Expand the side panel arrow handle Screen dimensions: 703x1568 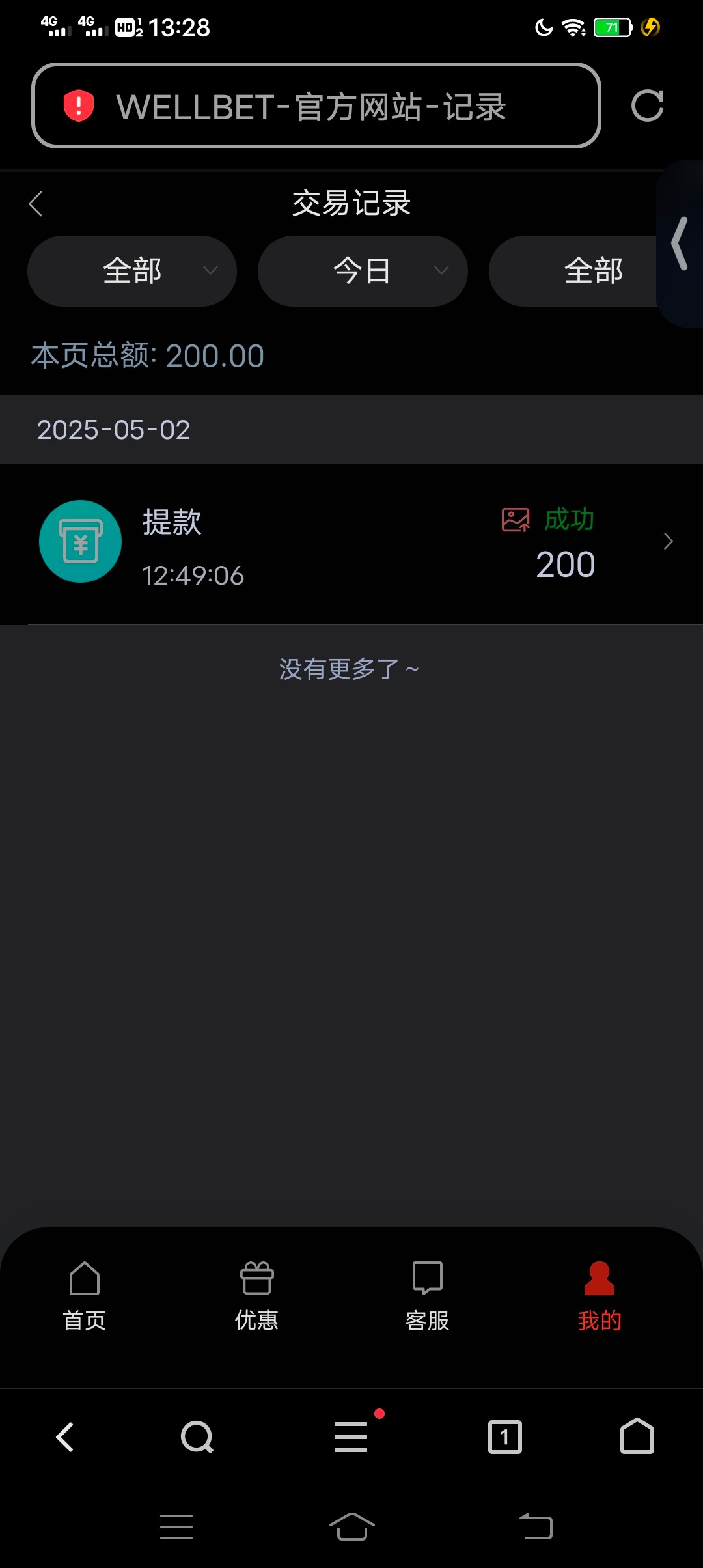tap(680, 244)
